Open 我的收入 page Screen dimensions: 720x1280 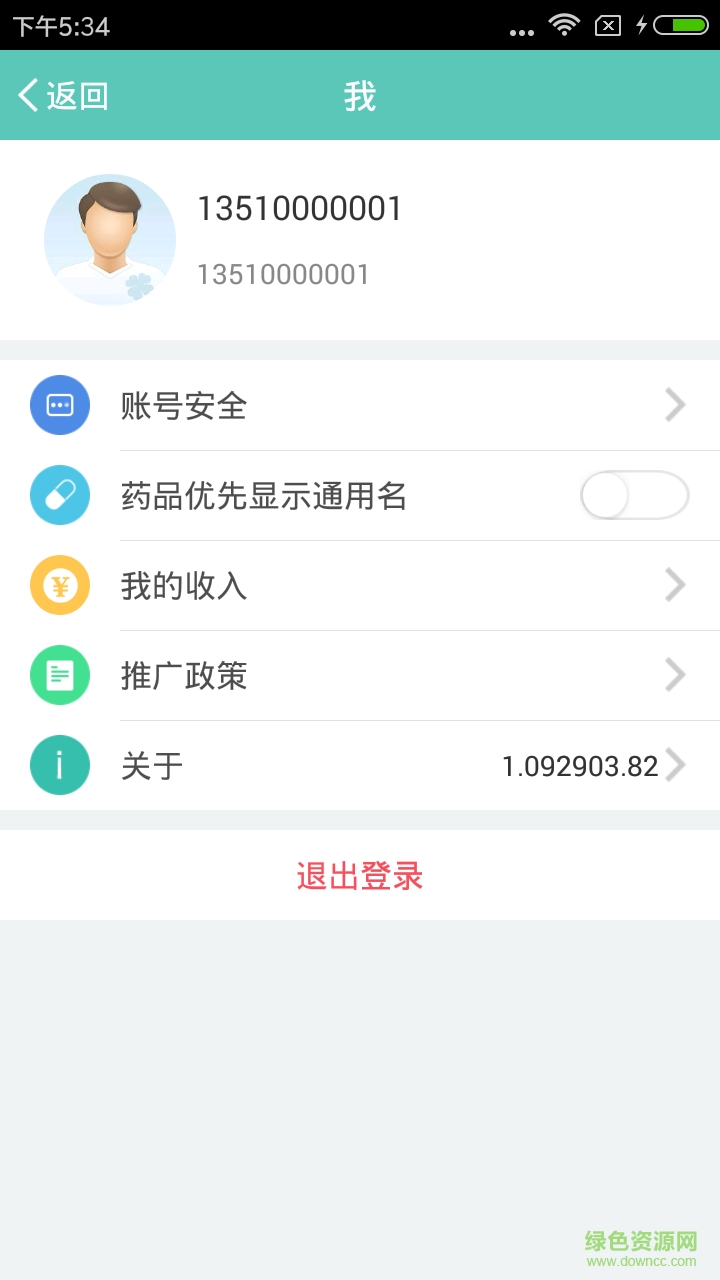click(360, 586)
